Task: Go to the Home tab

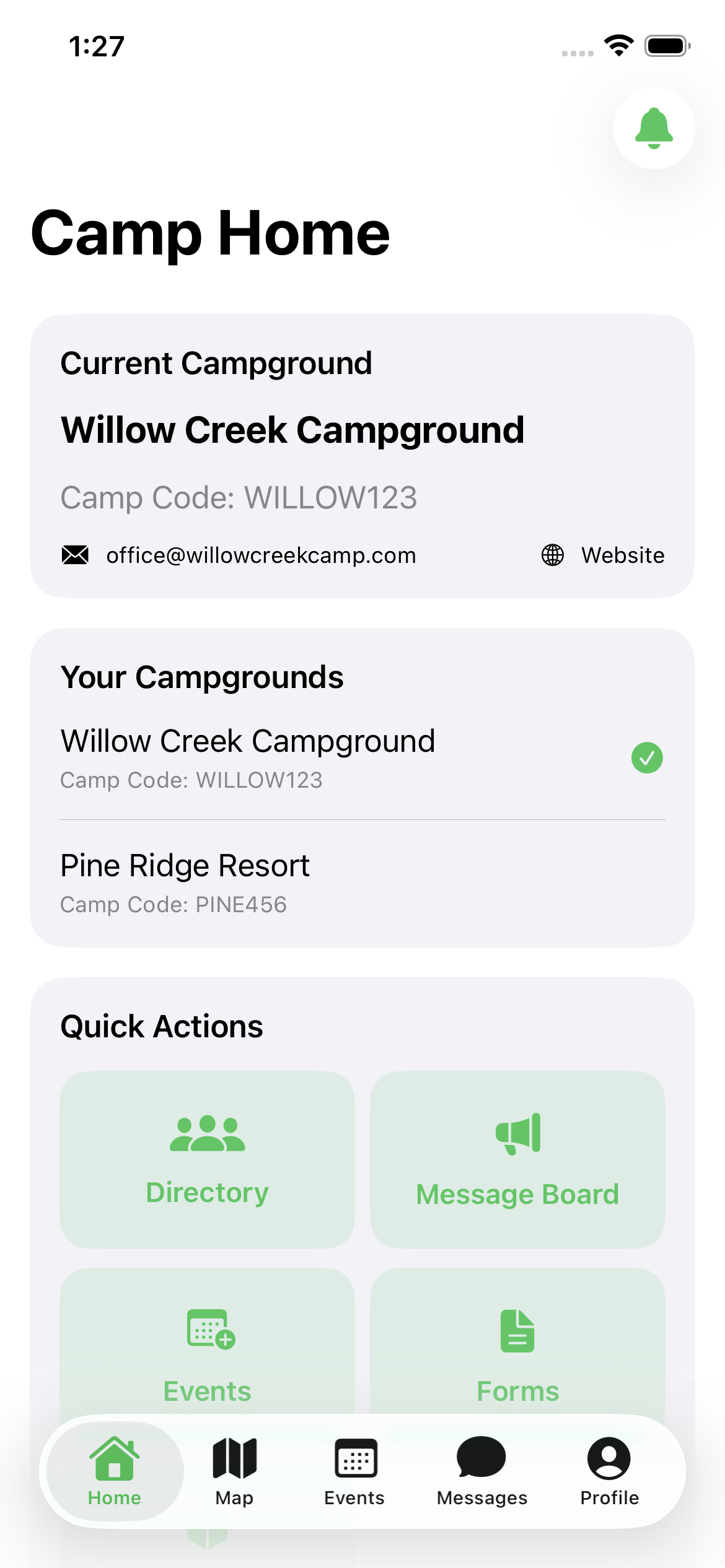Action: pos(115,1471)
